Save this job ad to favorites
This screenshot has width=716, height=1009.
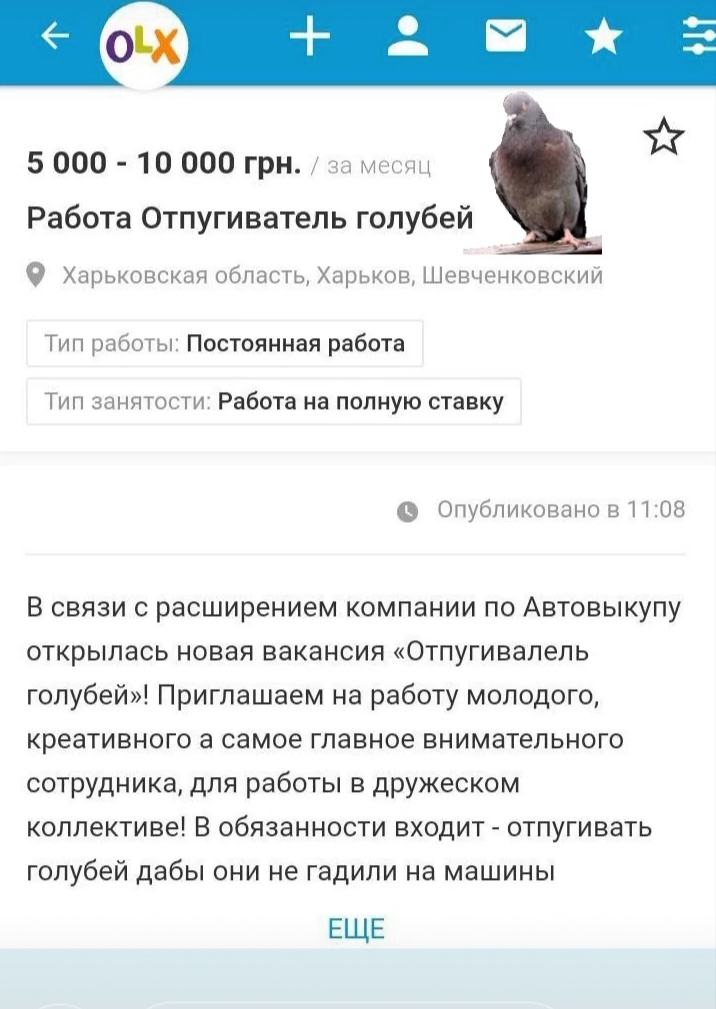tap(664, 138)
